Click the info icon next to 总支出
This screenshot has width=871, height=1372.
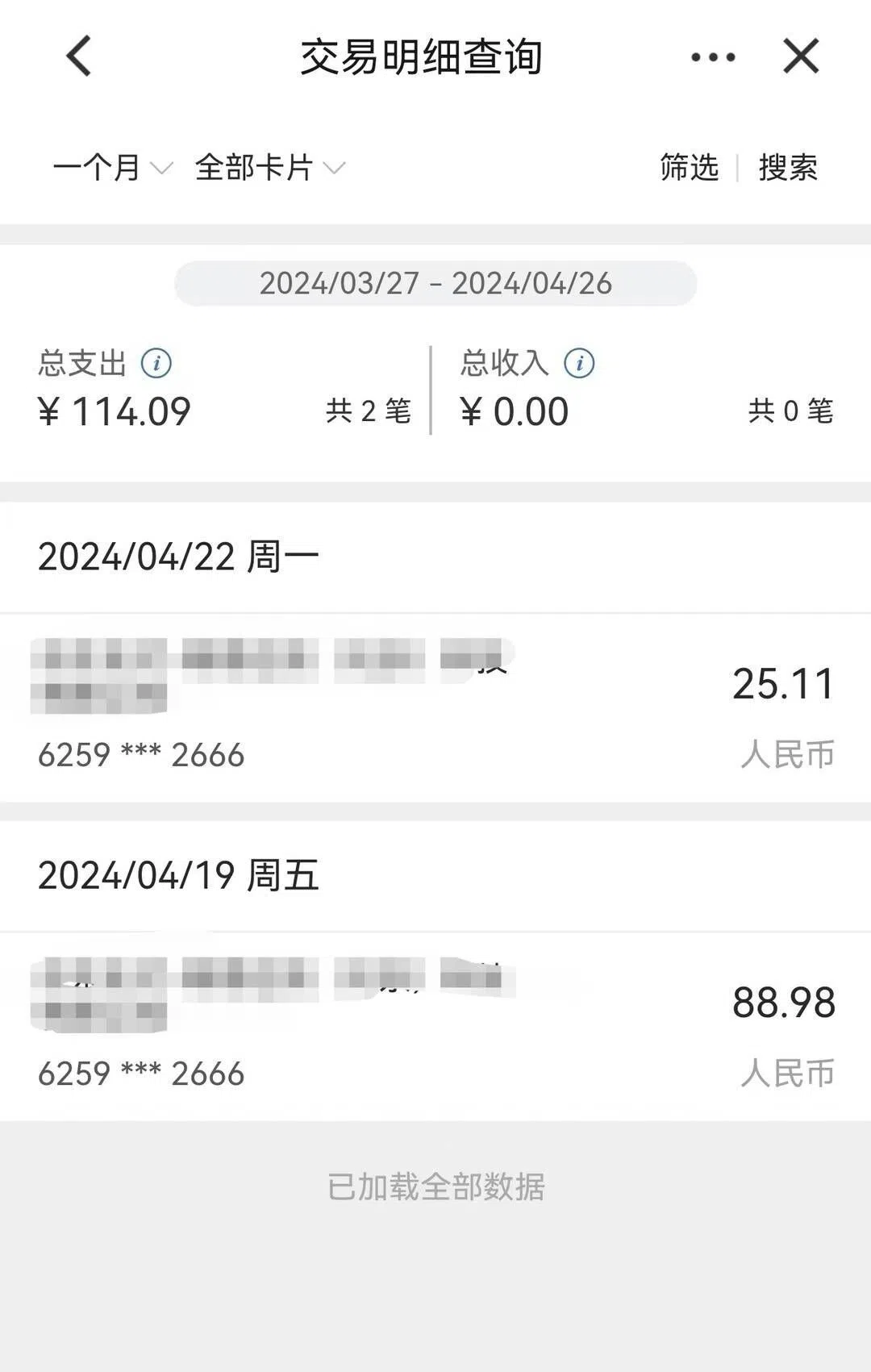153,364
